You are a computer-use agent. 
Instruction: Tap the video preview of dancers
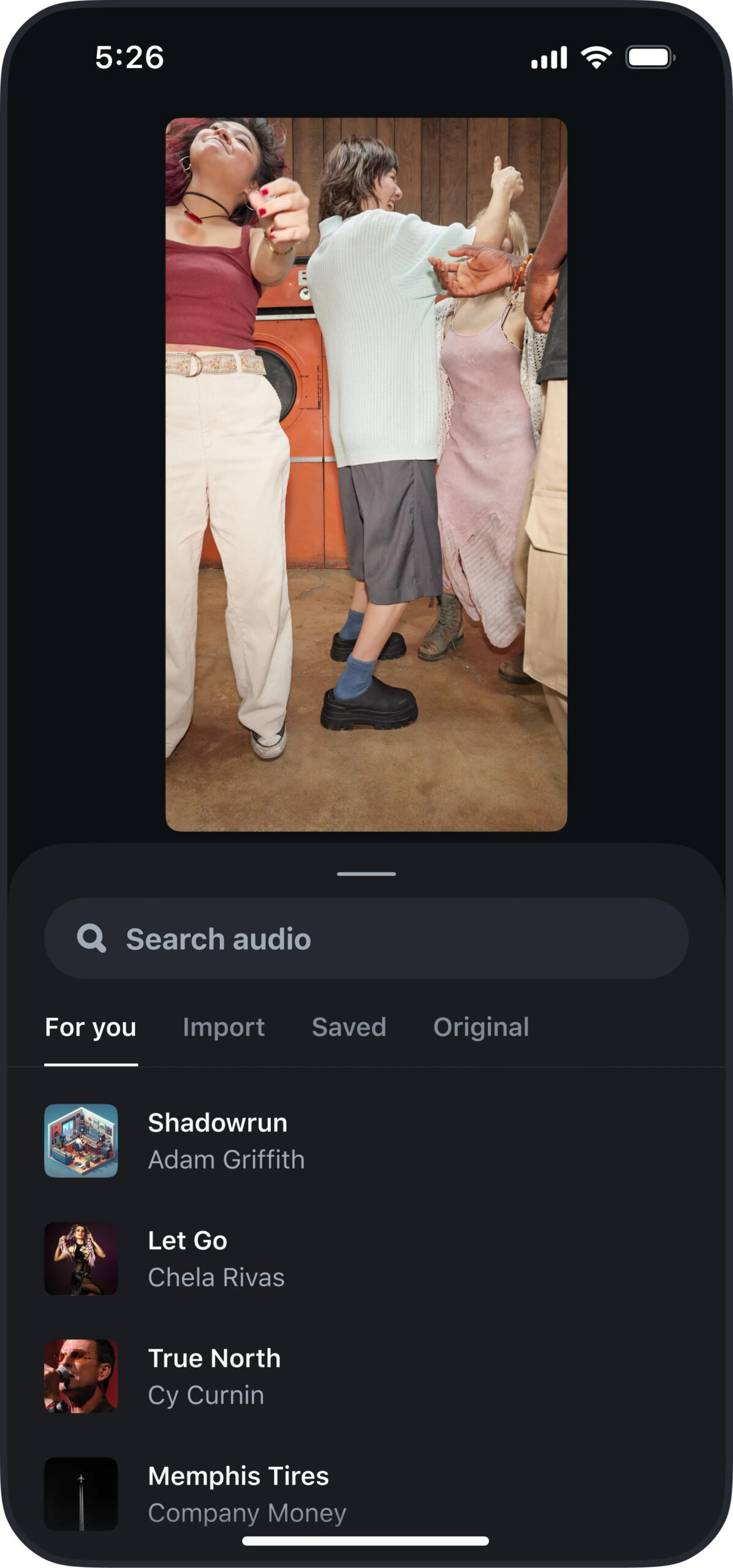click(366, 475)
